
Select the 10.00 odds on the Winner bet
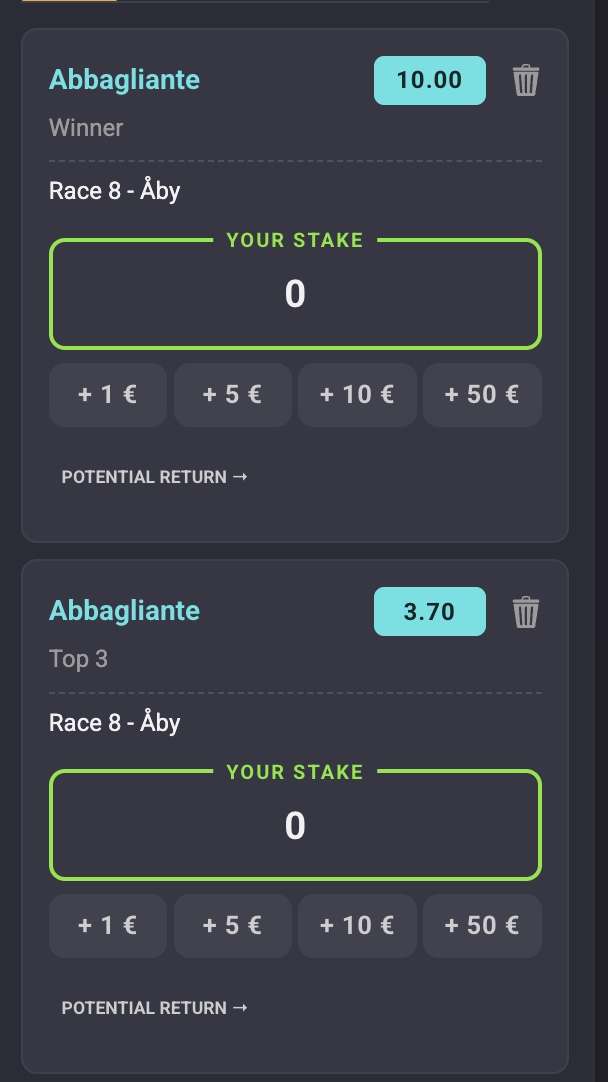[430, 80]
